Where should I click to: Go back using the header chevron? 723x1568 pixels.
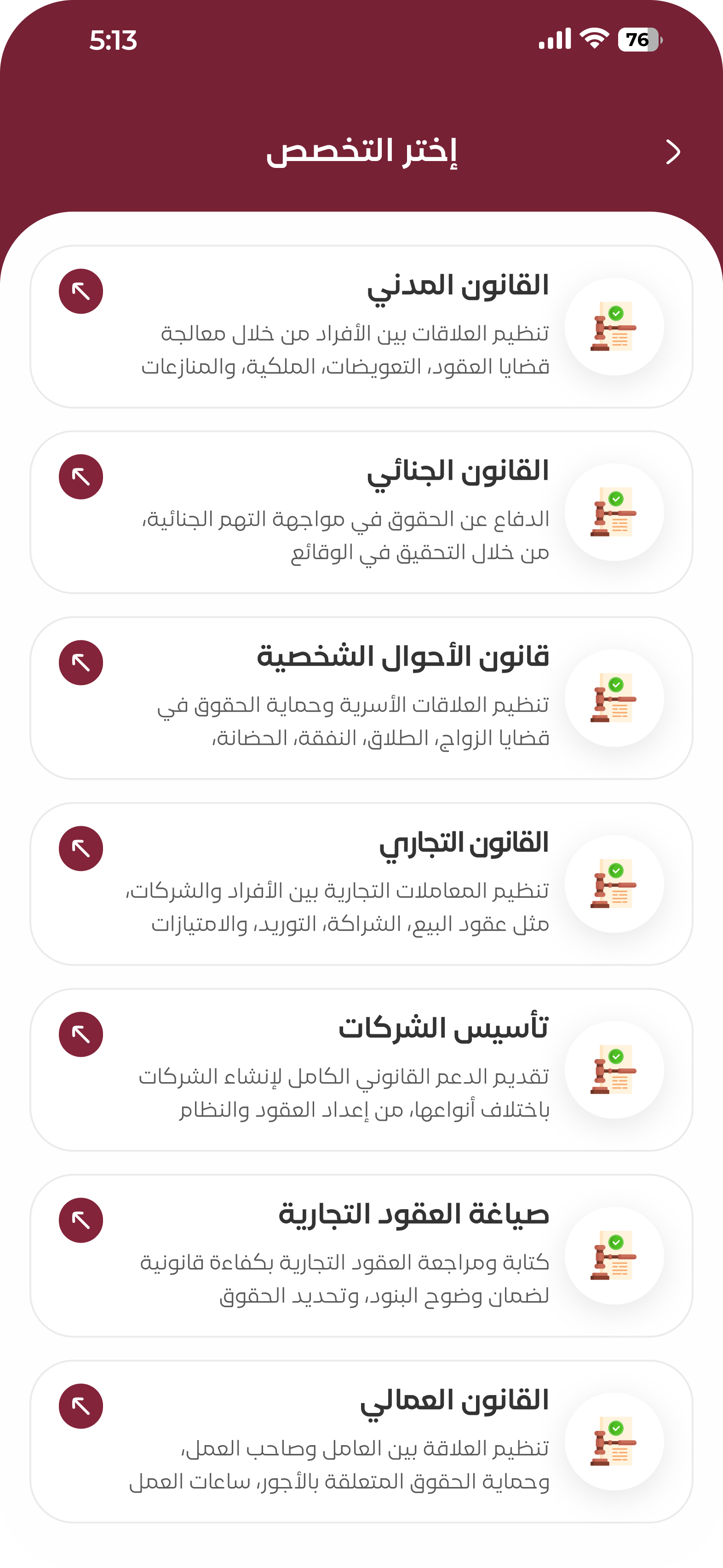click(672, 151)
